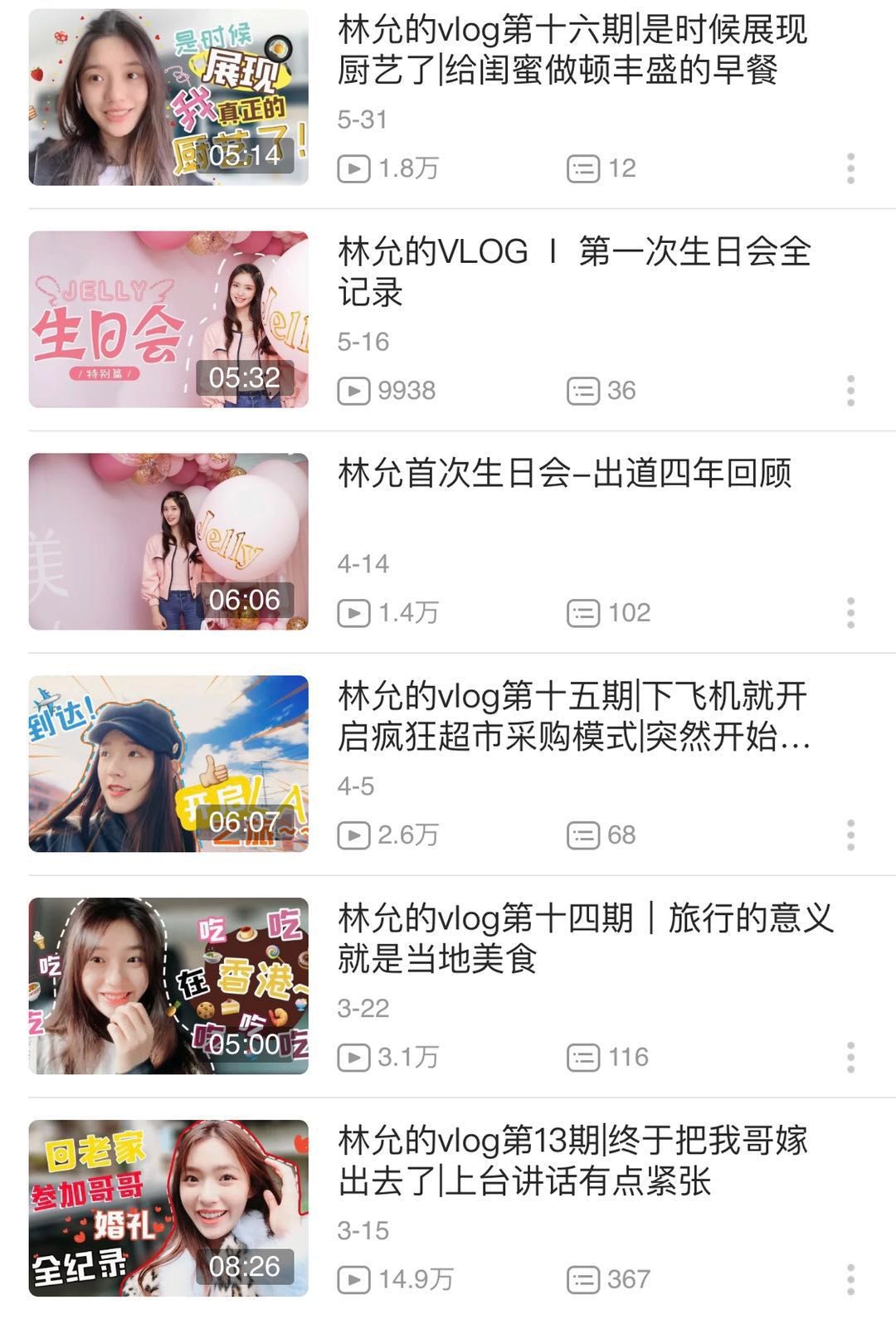
Task: Tap the three-dot menu for vlog 第十五期
Action: coord(850,835)
